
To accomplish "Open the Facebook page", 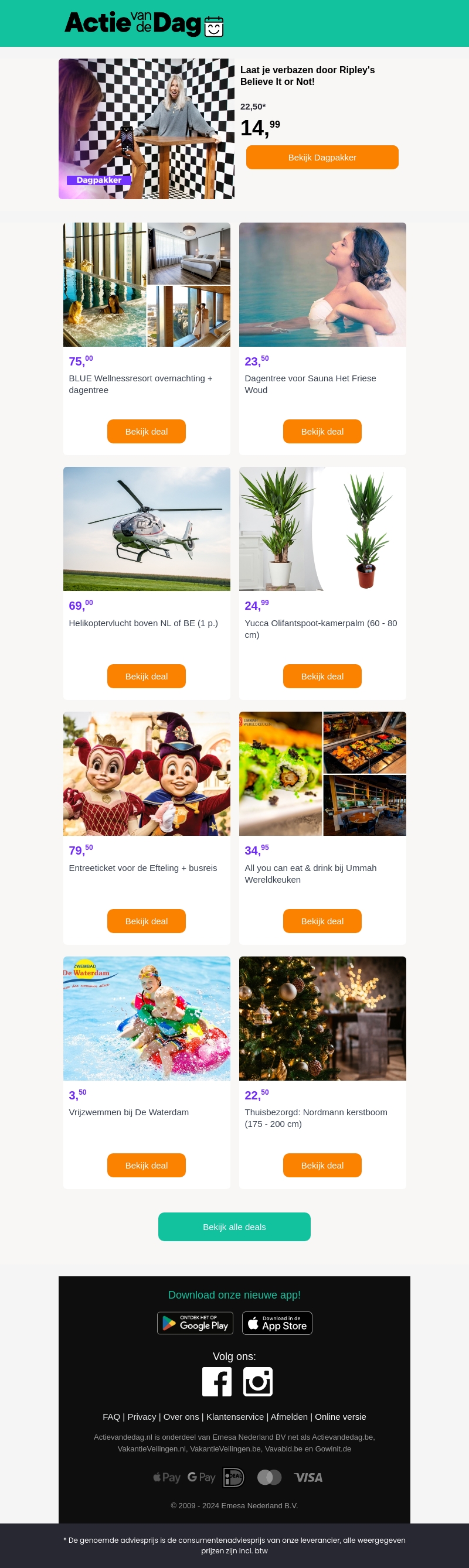I will coord(217,1381).
